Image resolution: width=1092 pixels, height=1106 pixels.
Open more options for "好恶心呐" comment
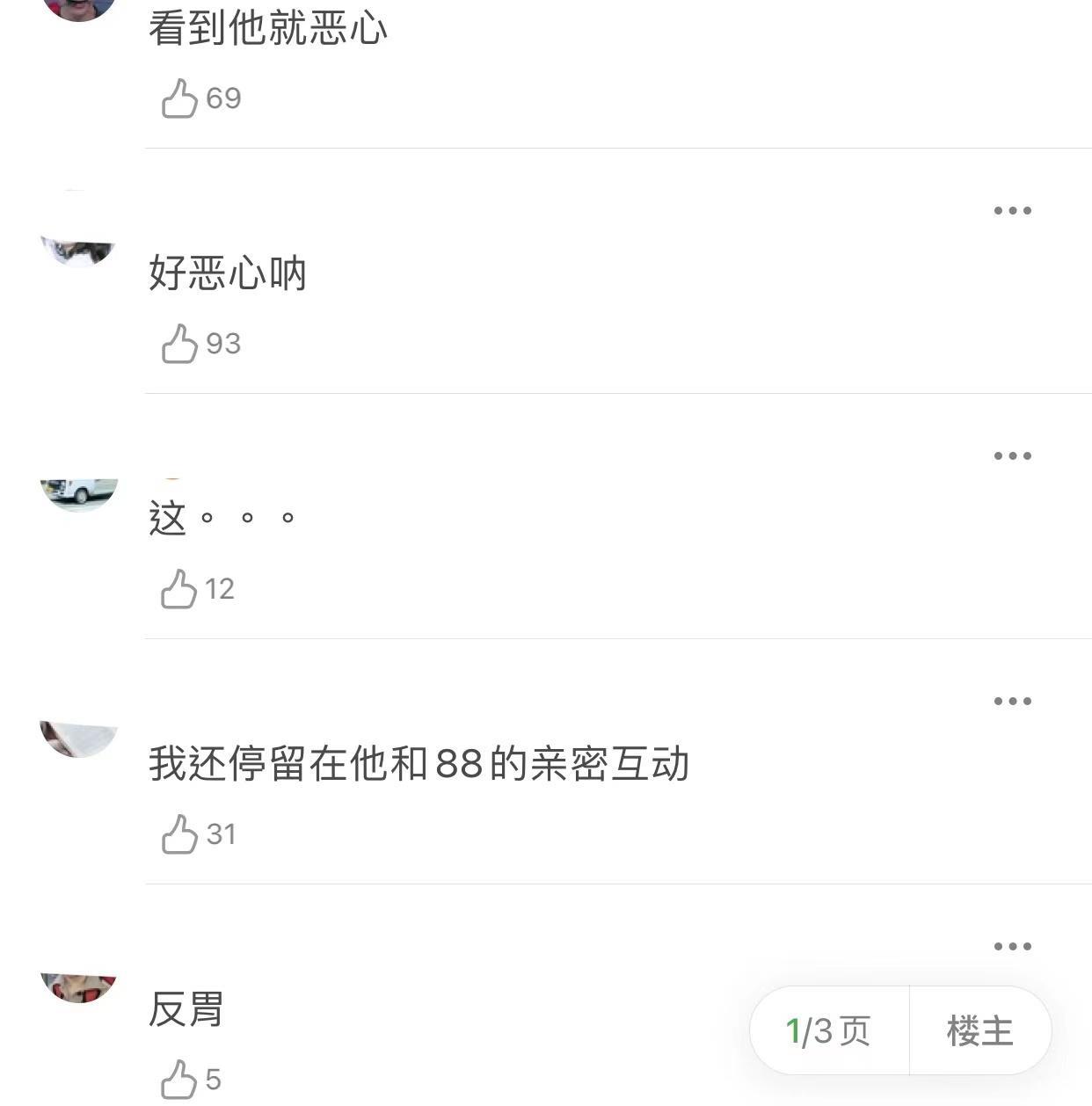coord(1012,210)
